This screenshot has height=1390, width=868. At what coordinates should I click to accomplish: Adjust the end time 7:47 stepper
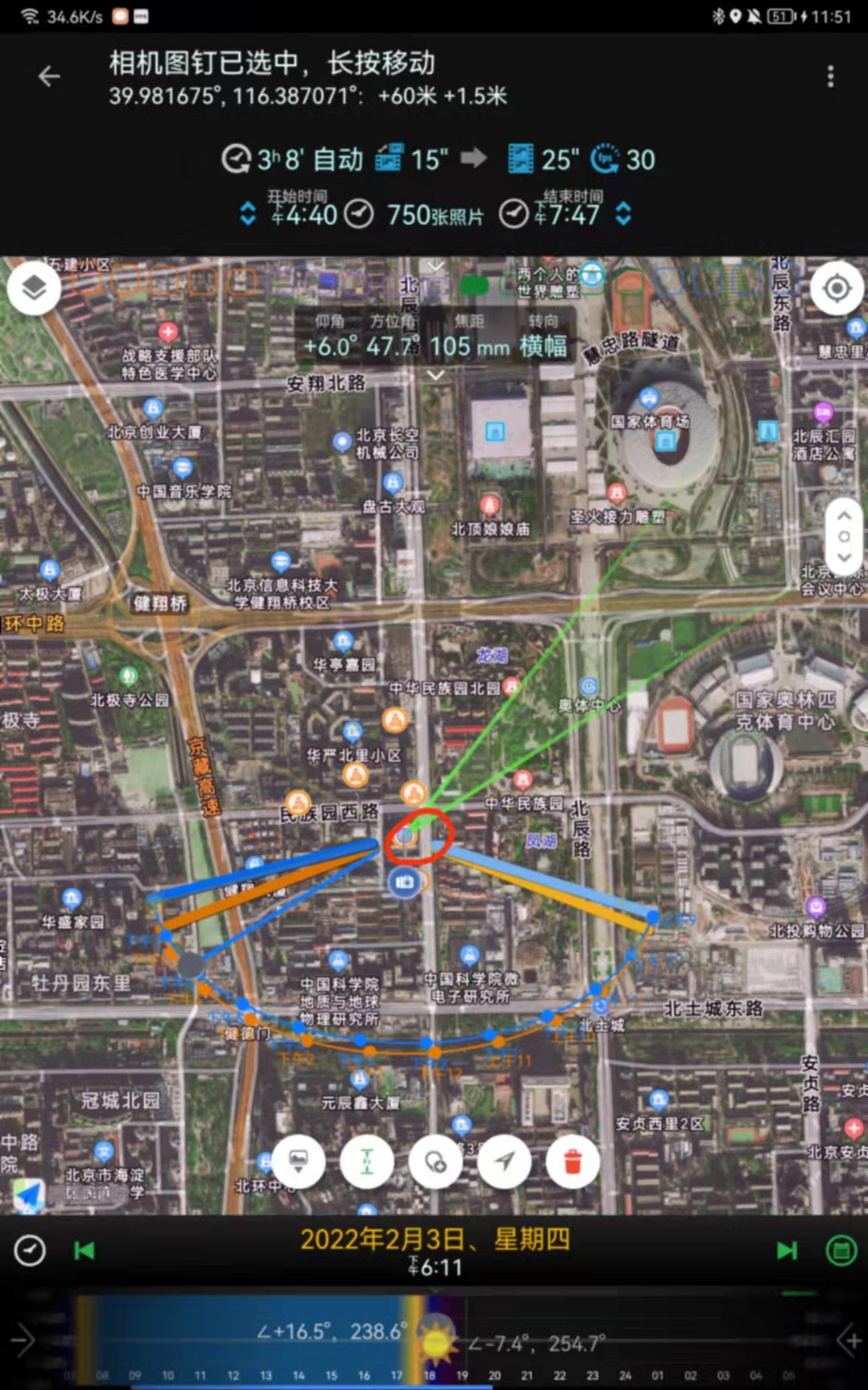pyautogui.click(x=623, y=214)
